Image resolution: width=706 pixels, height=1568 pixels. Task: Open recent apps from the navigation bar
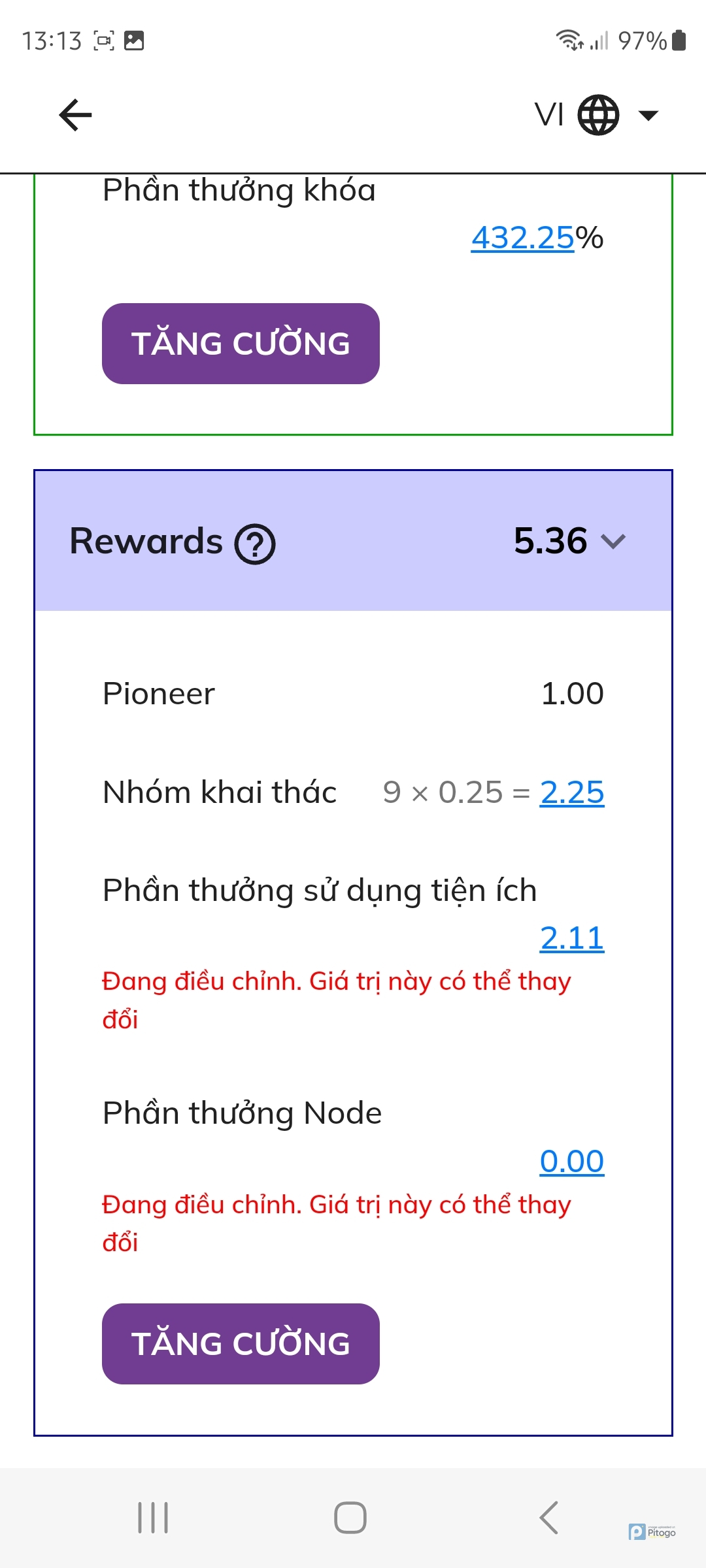[153, 1517]
